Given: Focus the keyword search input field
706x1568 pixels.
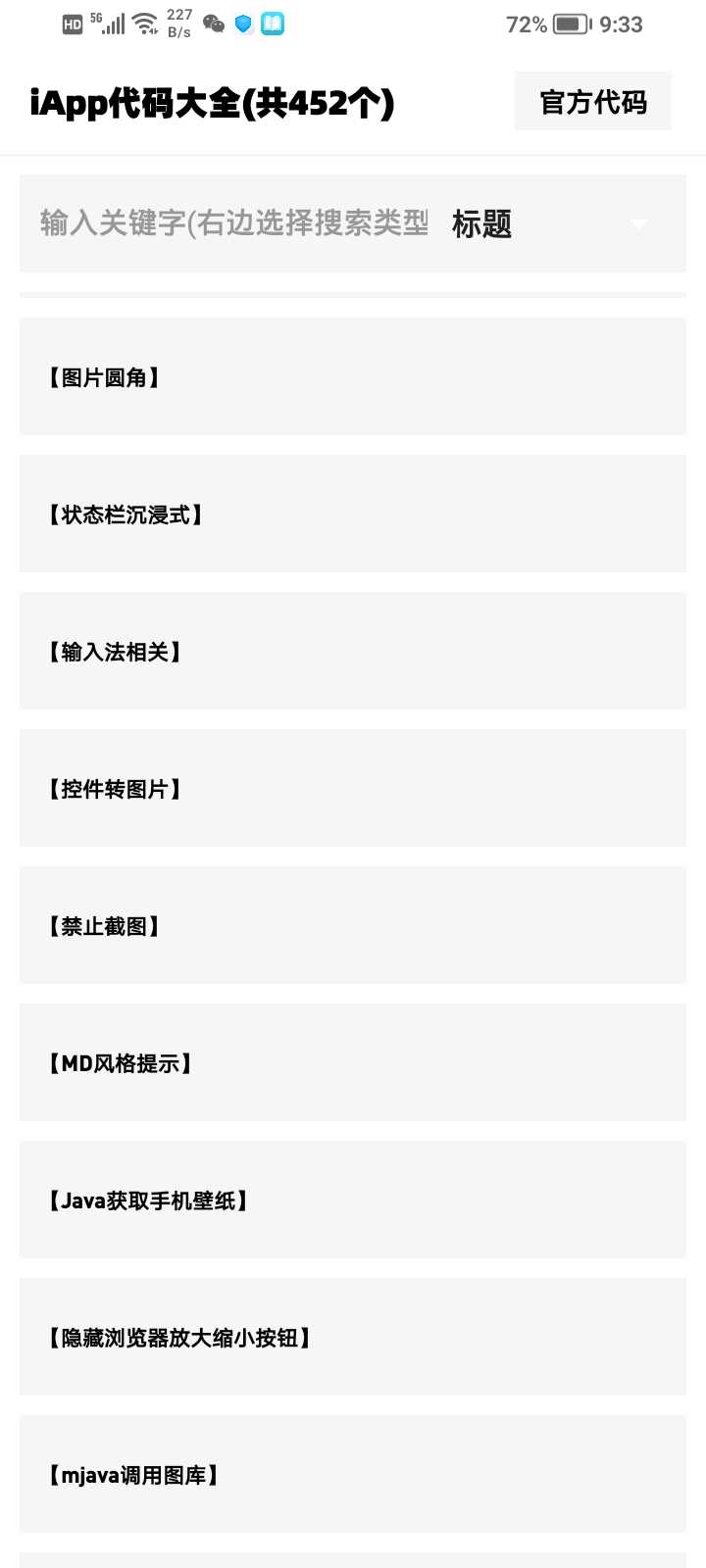Looking at the screenshot, I should tap(234, 223).
